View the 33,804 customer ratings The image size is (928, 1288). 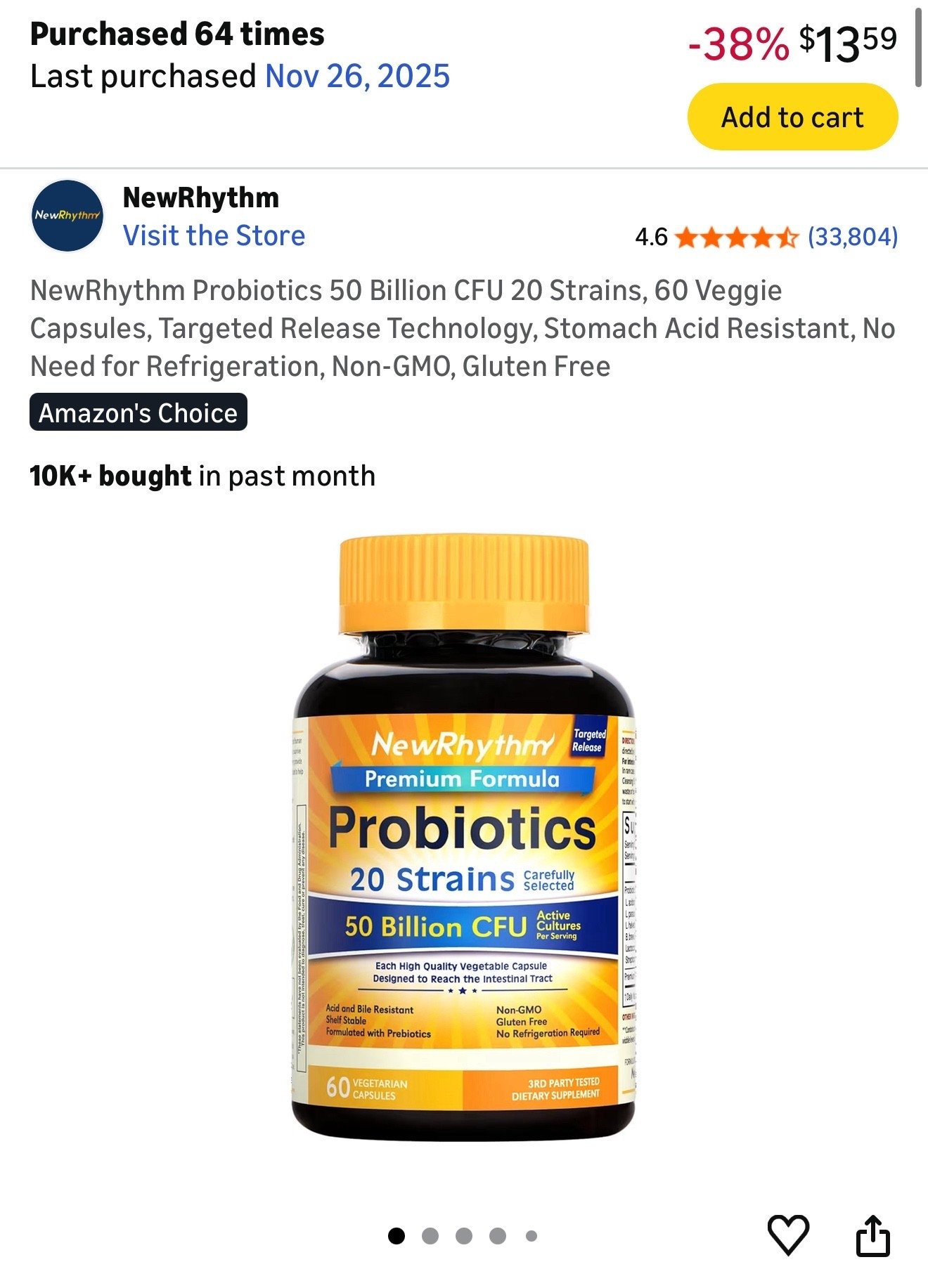coord(852,237)
